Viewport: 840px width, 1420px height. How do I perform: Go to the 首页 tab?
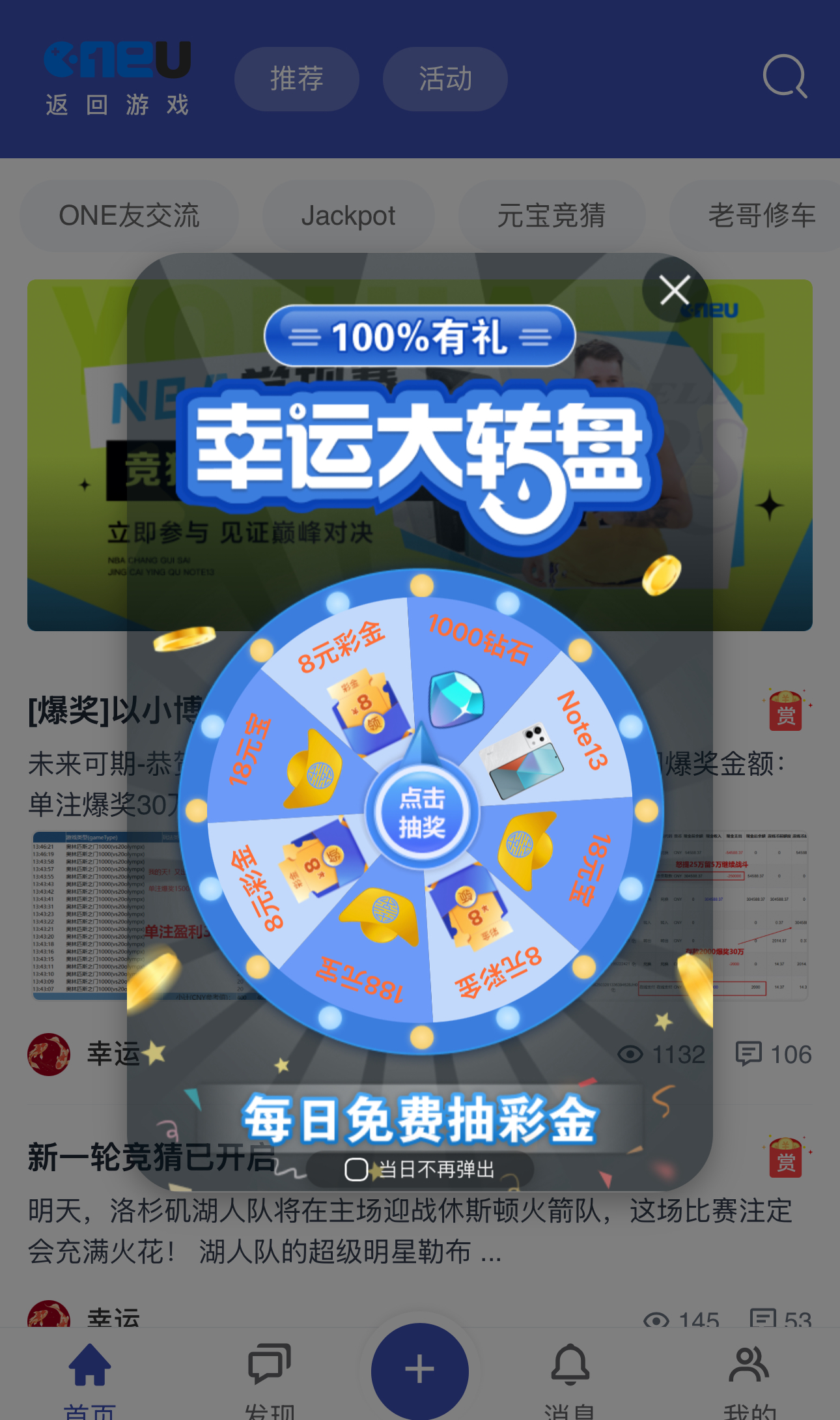(x=90, y=1374)
